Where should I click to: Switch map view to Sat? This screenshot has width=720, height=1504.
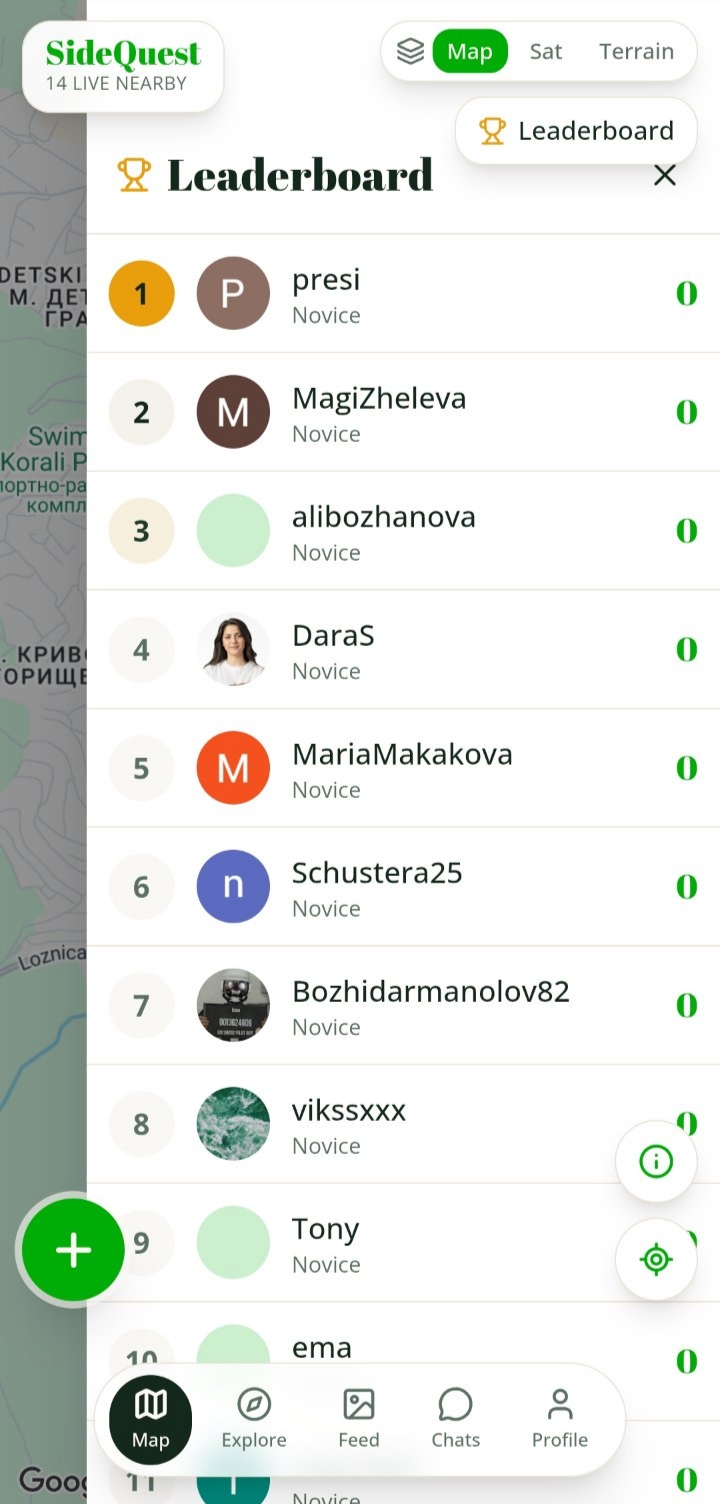(546, 51)
